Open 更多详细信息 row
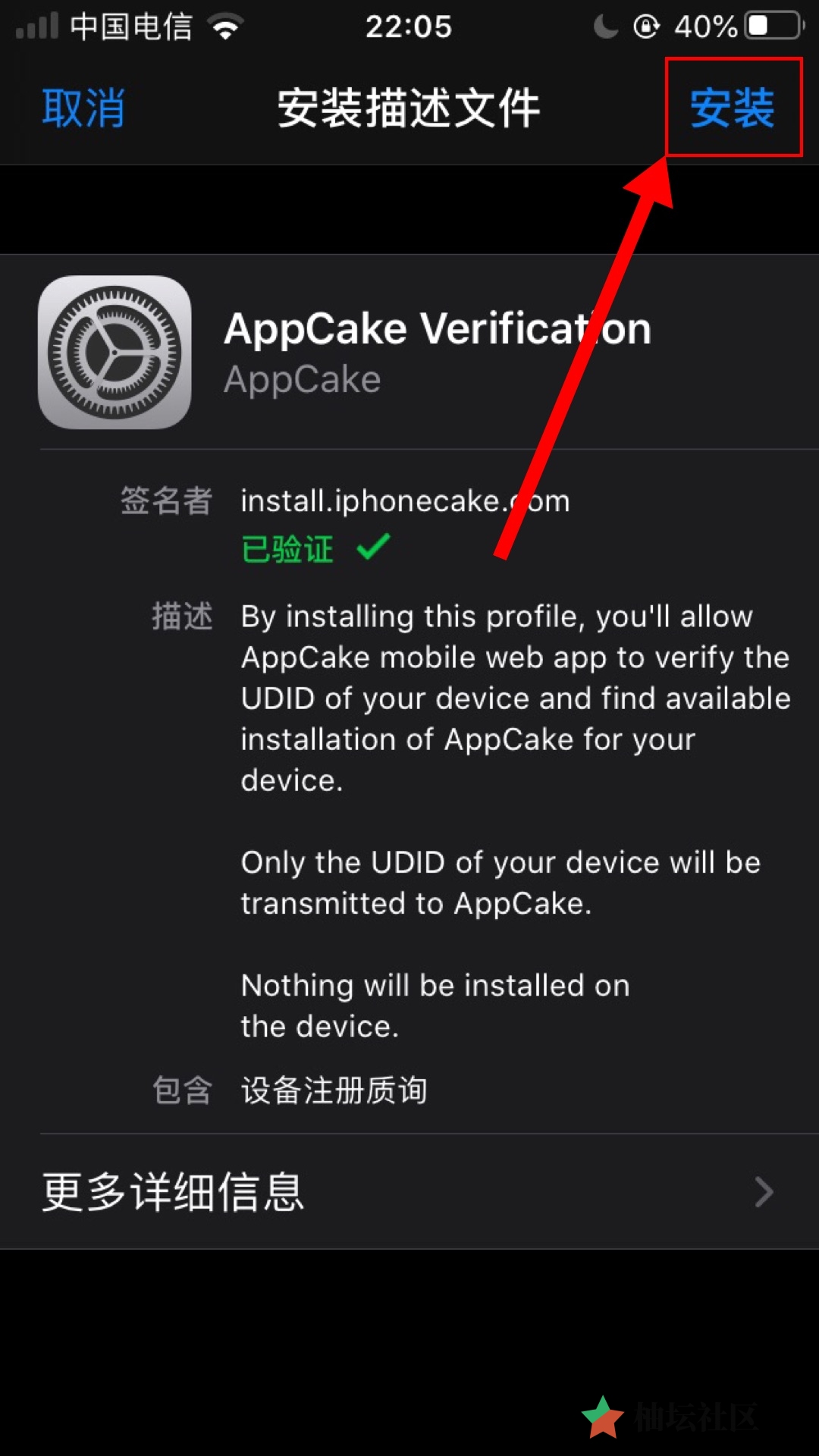 409,1192
